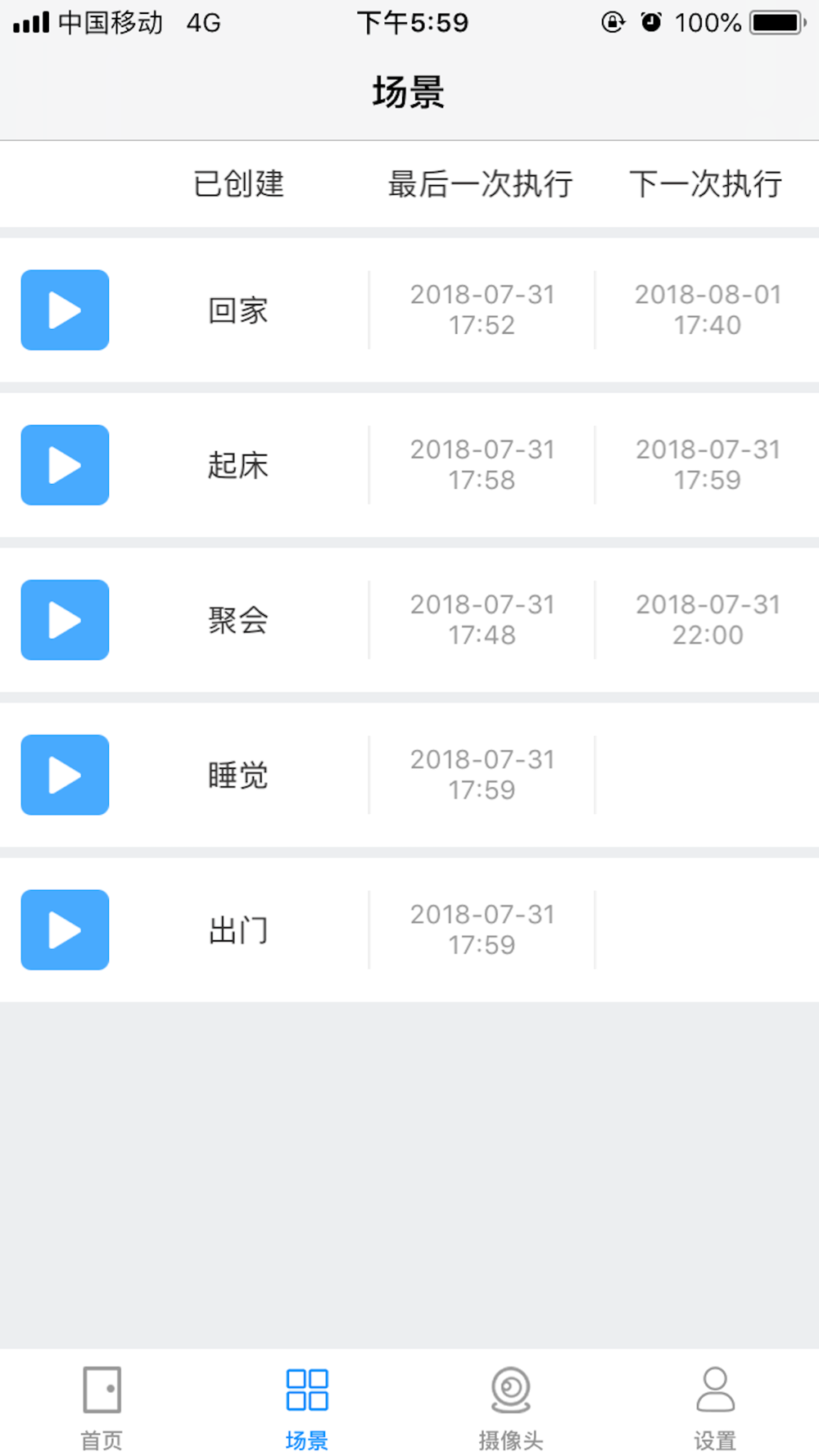Open the 起床 scene details
Image resolution: width=819 pixels, height=1456 pixels.
coord(409,464)
